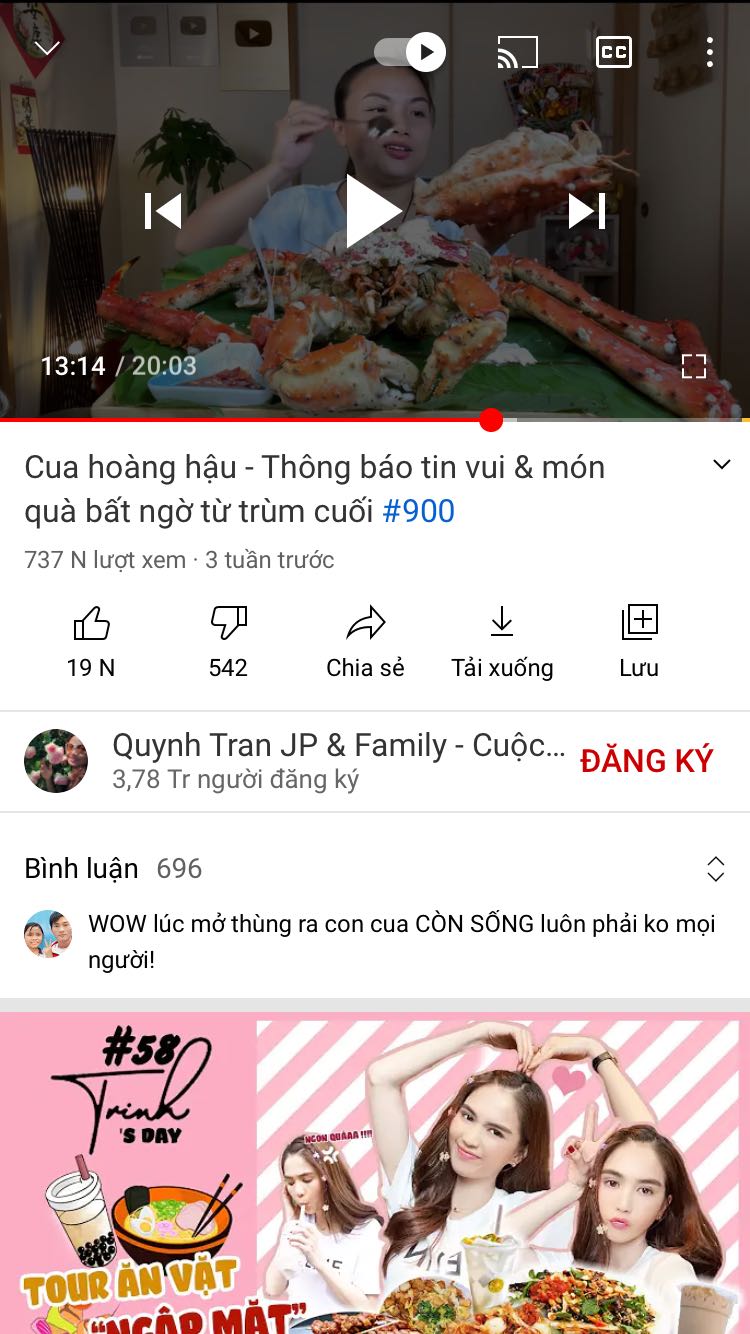Open the Quynh Tran JP & Family channel
Viewport: 750px width, 1334px height.
pyautogui.click(x=295, y=761)
